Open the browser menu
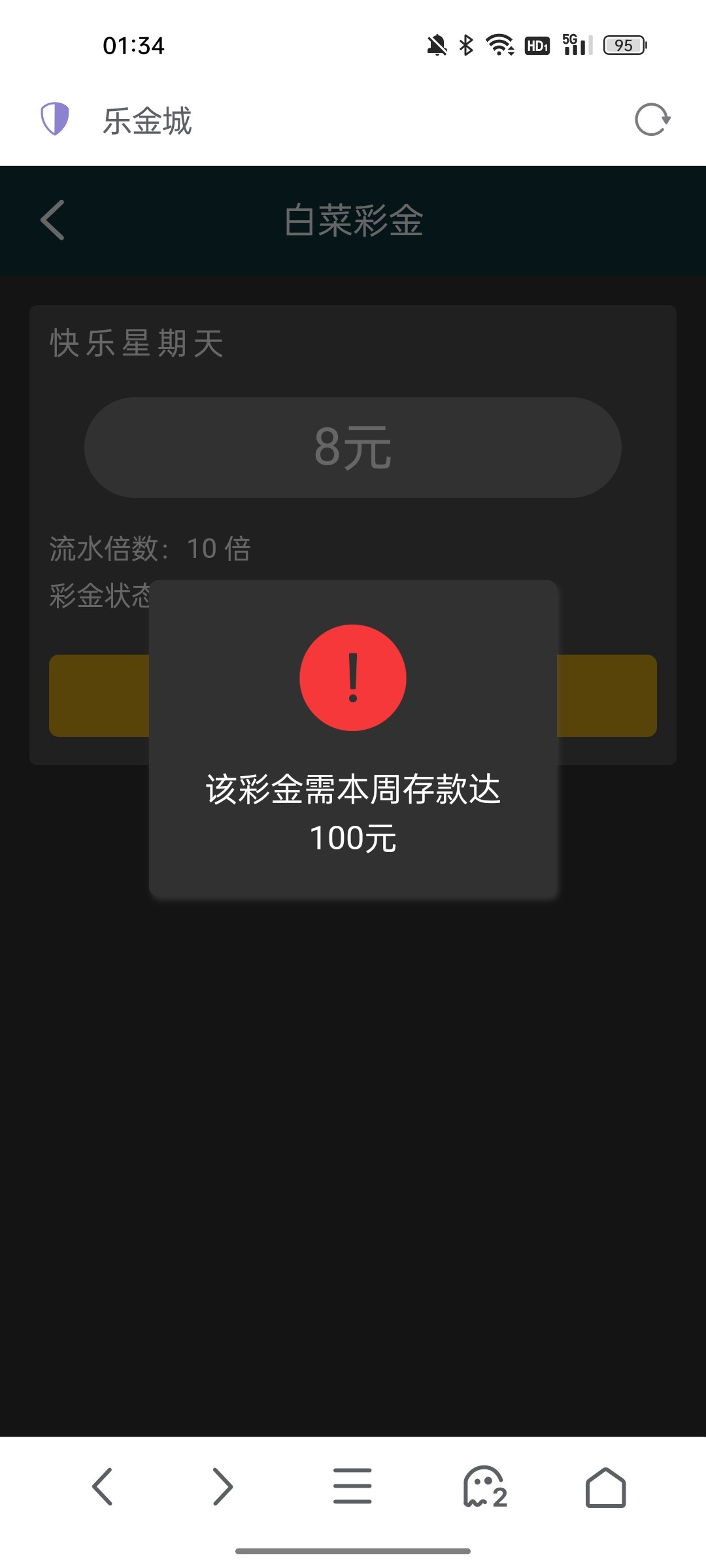 point(352,1487)
